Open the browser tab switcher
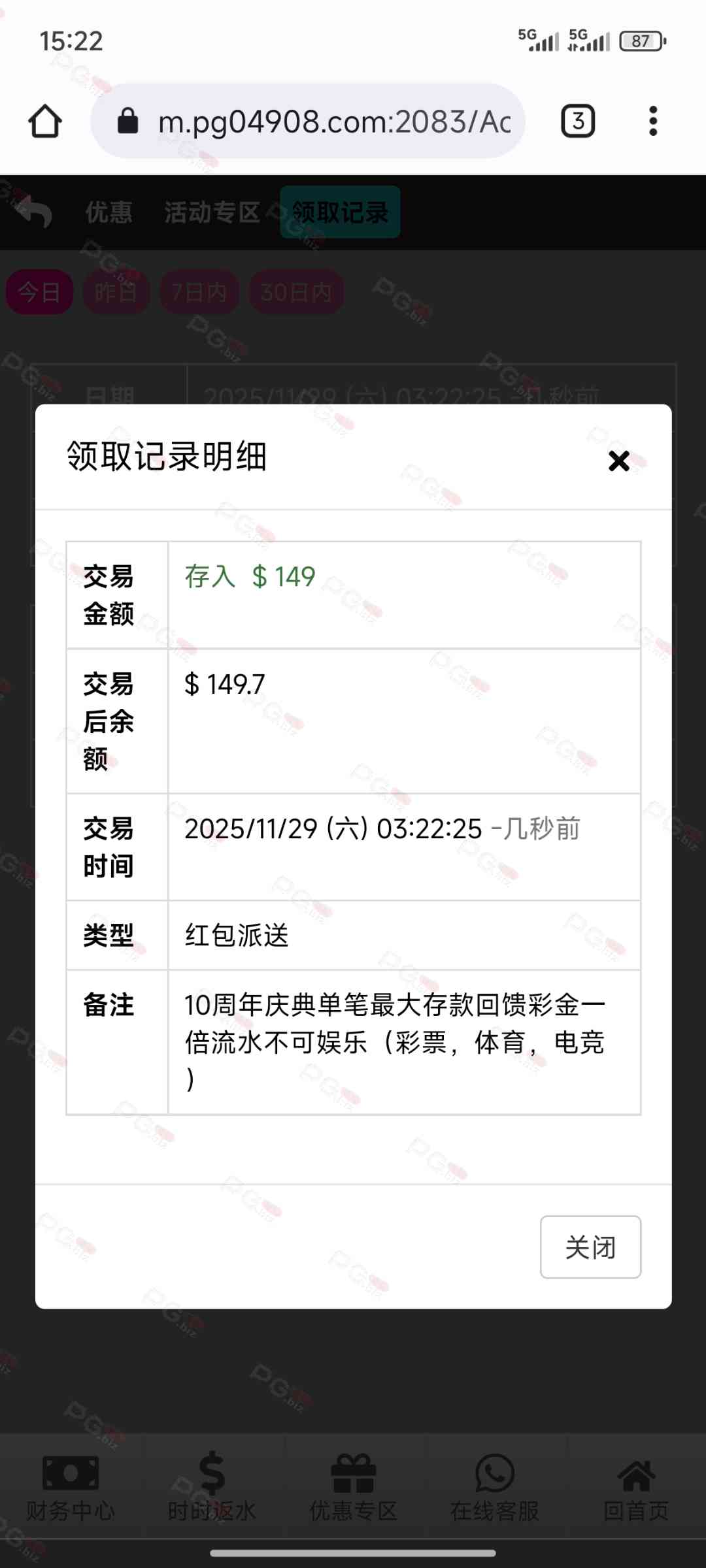Image resolution: width=706 pixels, height=1568 pixels. point(578,122)
